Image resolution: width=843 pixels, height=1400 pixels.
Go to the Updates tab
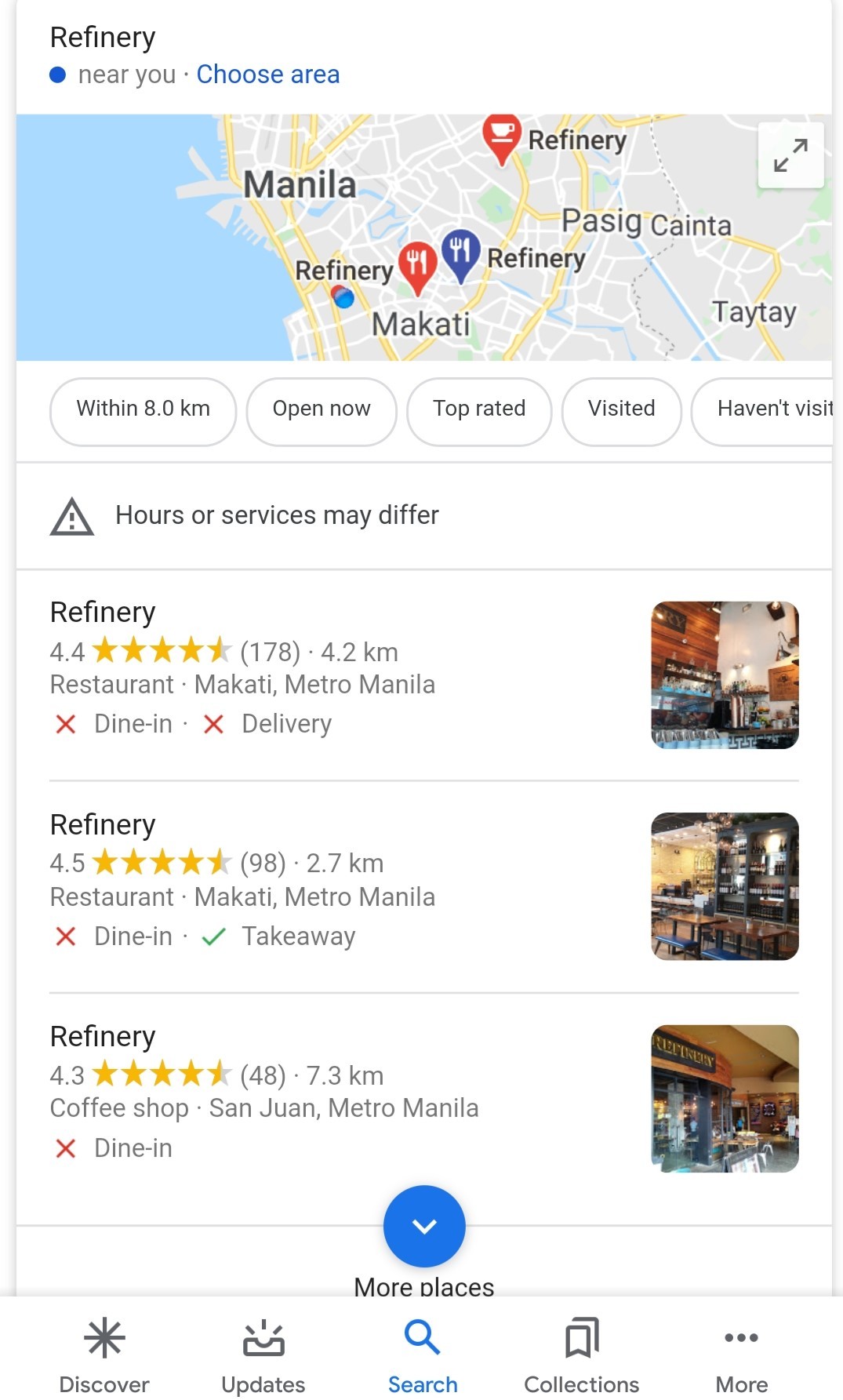click(x=263, y=1355)
